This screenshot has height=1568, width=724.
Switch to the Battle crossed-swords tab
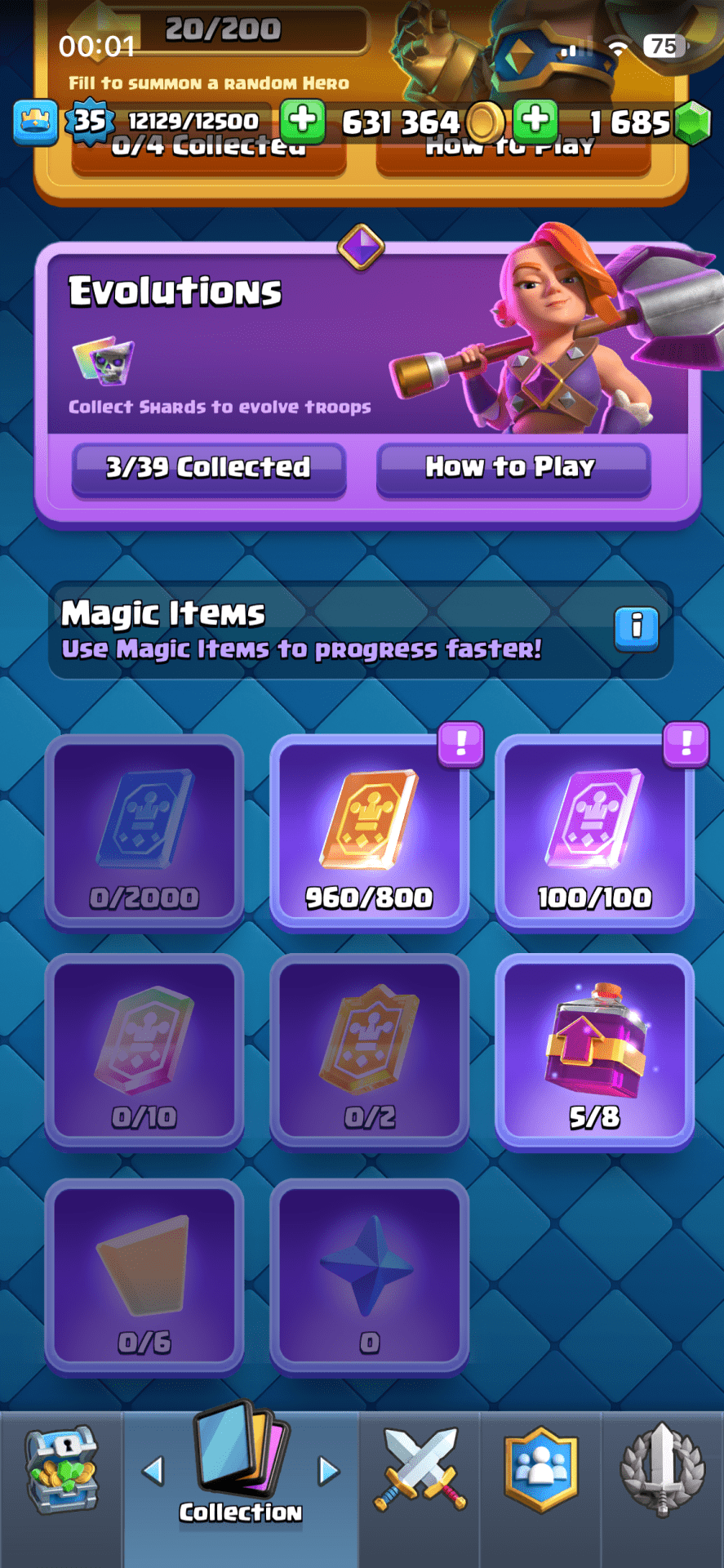420,1471
